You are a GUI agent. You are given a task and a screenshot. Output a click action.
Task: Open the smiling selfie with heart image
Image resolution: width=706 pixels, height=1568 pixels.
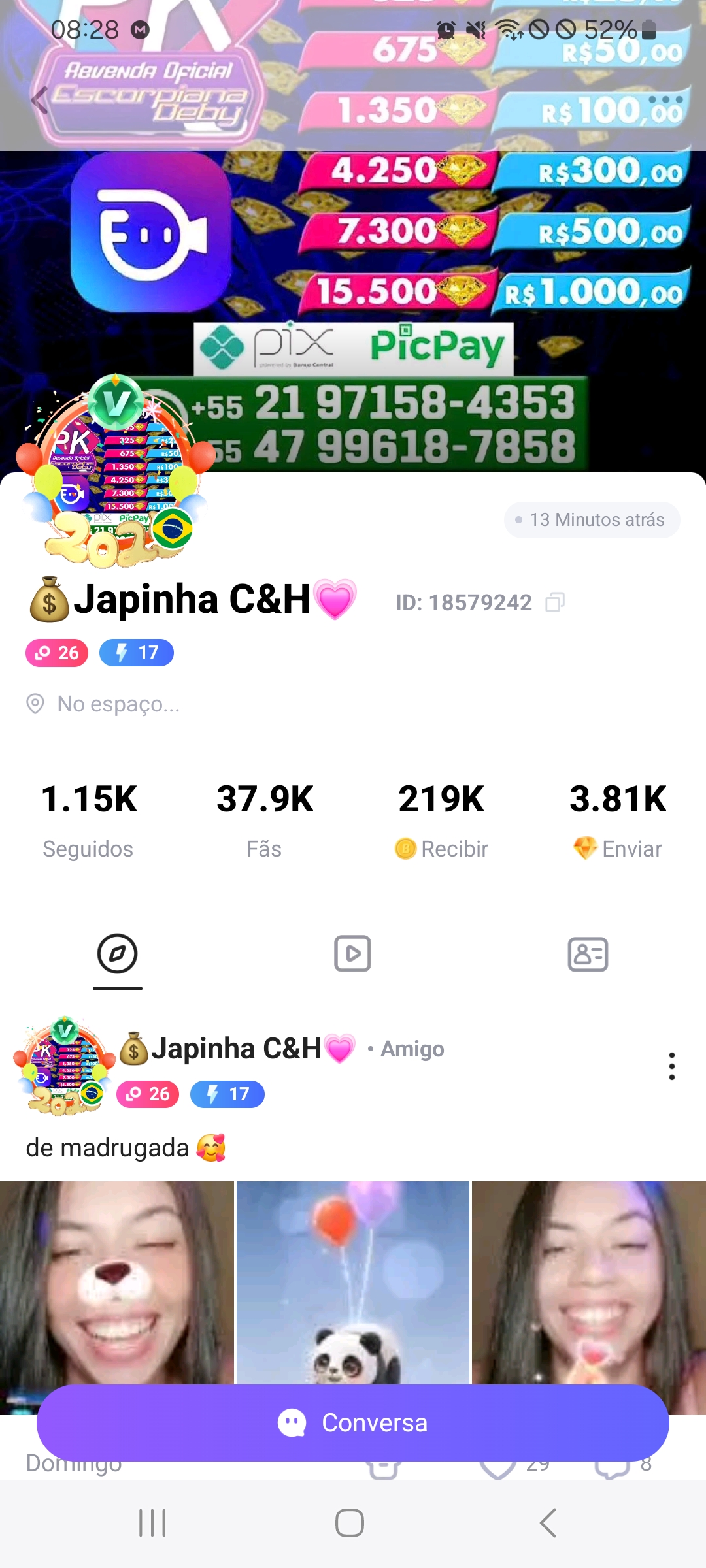coord(589,1281)
